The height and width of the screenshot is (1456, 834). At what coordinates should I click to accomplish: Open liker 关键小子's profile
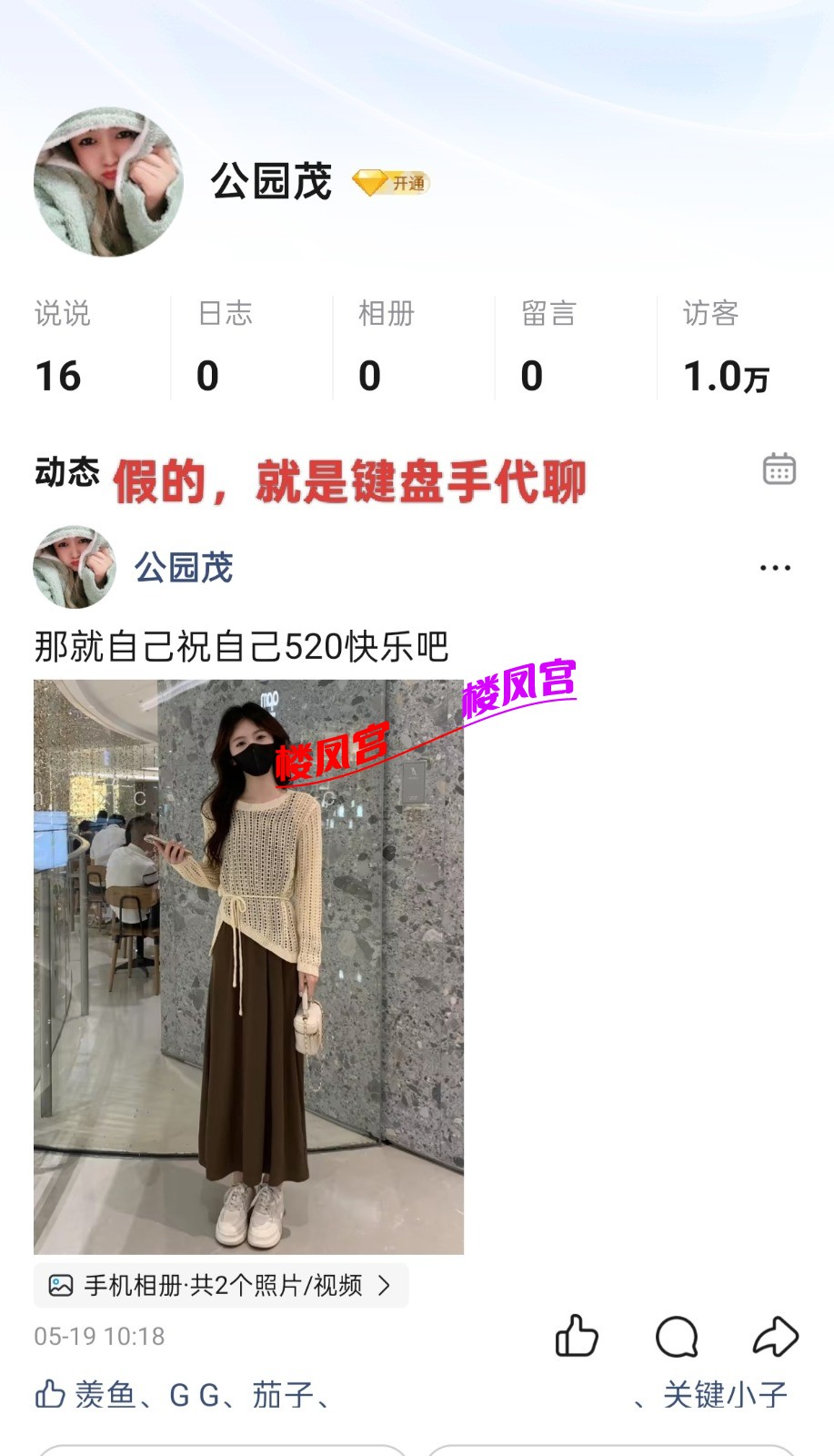[x=725, y=1394]
